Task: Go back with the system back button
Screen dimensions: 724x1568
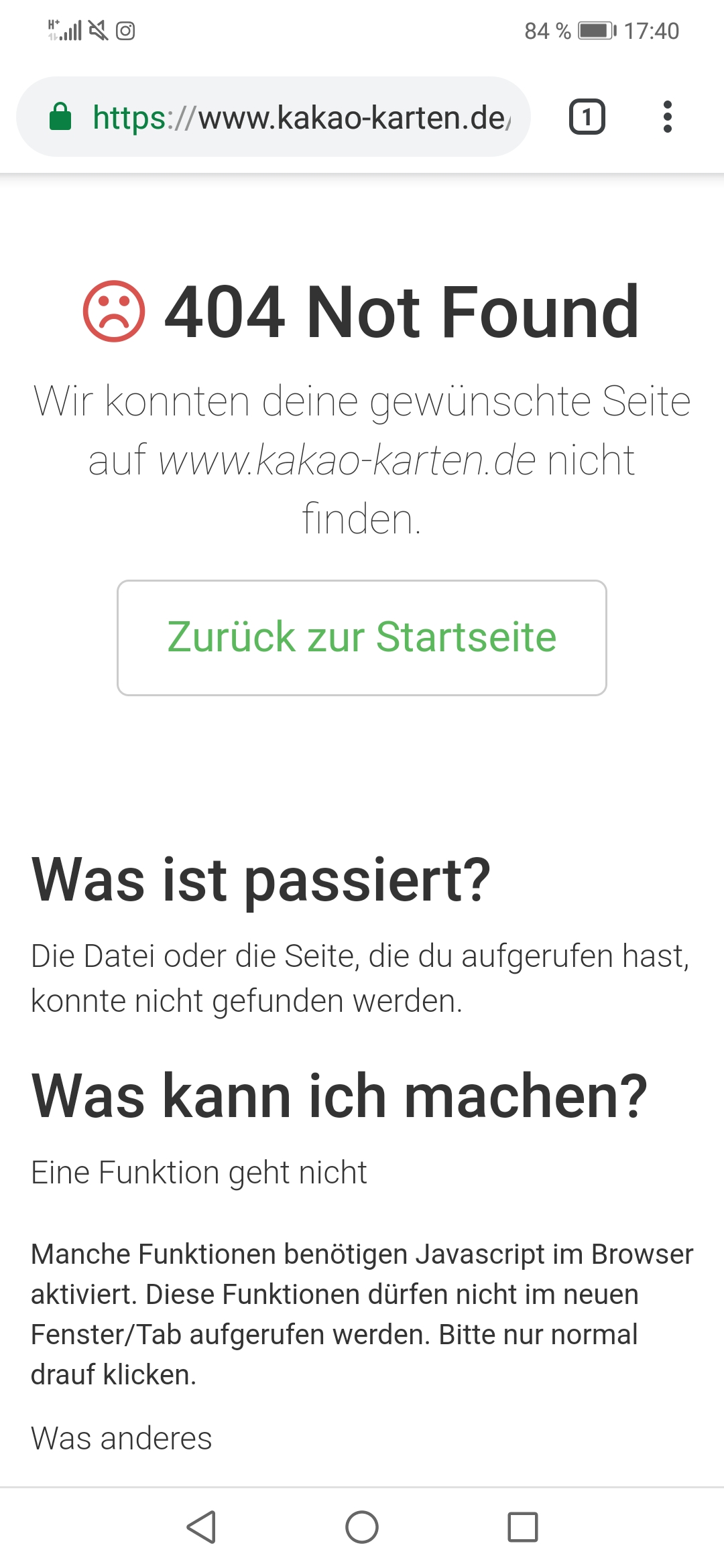Action: [x=201, y=1527]
